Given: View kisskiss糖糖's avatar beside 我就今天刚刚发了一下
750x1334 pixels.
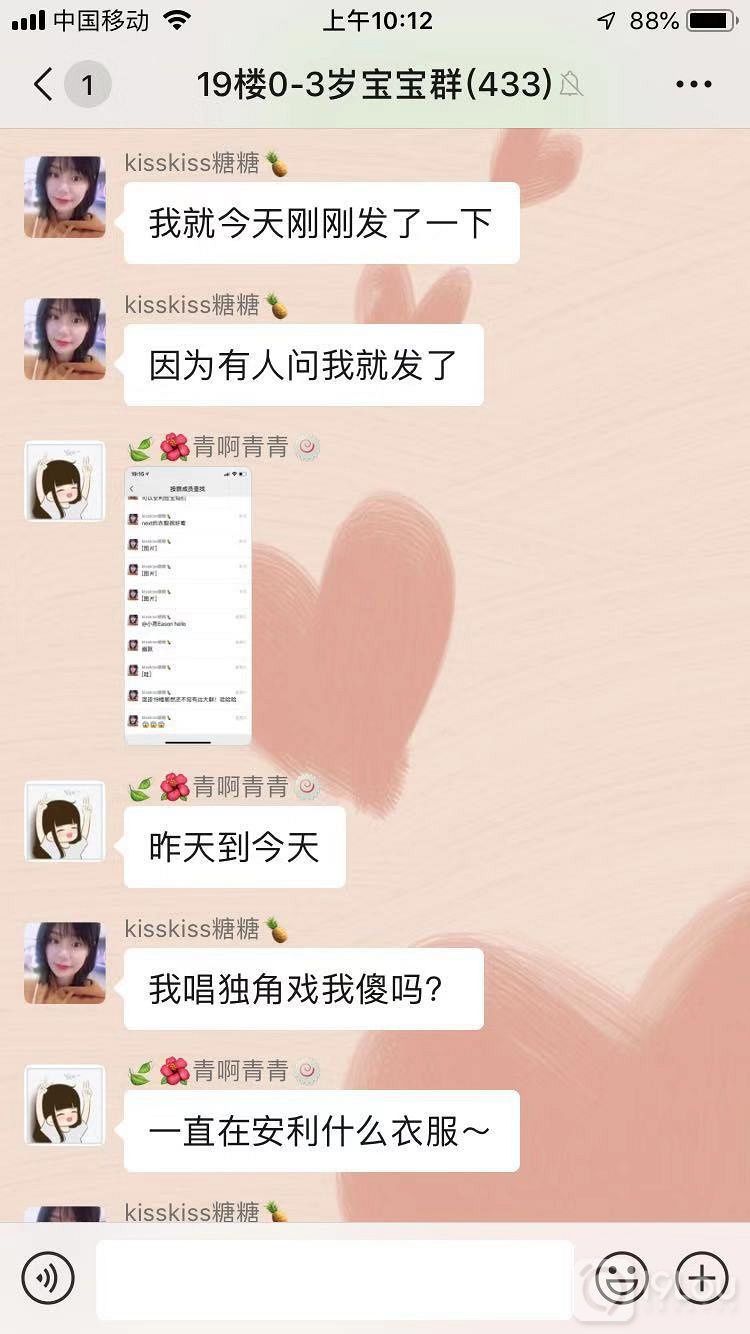Looking at the screenshot, I should [x=64, y=197].
